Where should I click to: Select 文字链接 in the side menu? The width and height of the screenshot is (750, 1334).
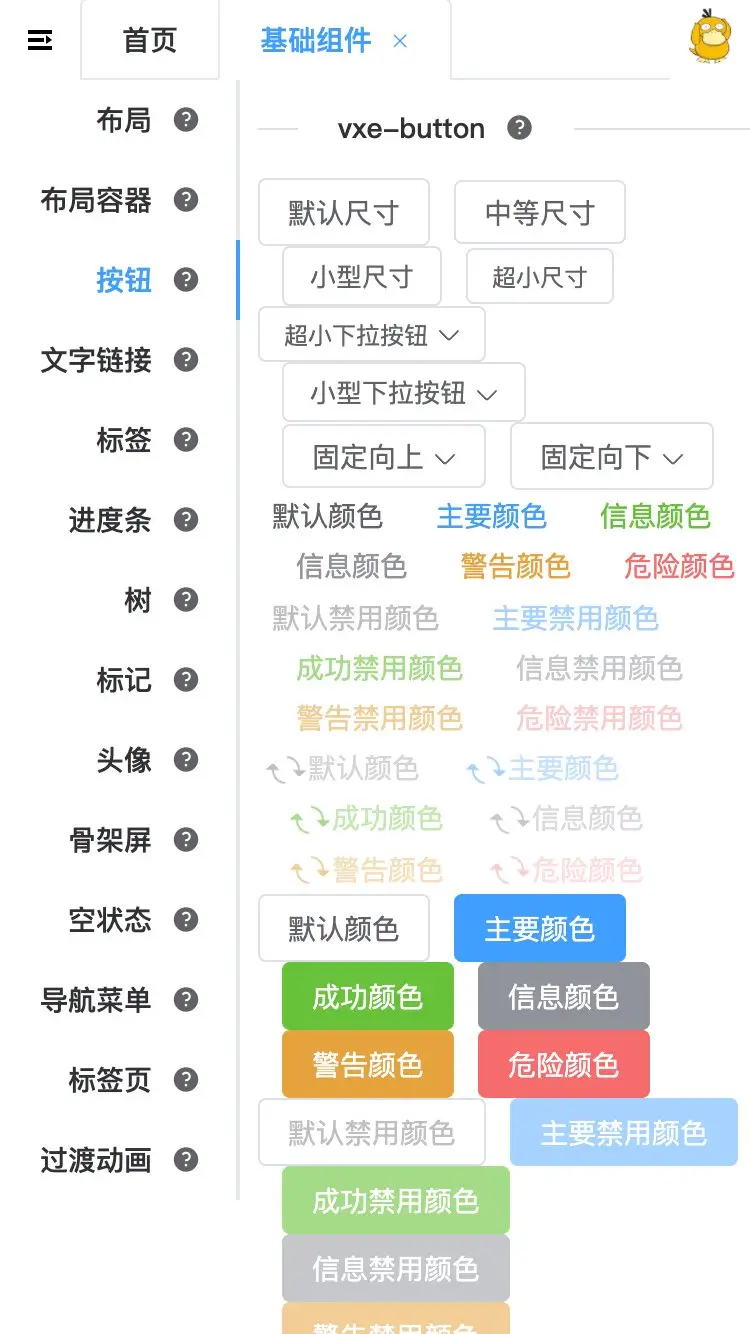coord(96,360)
